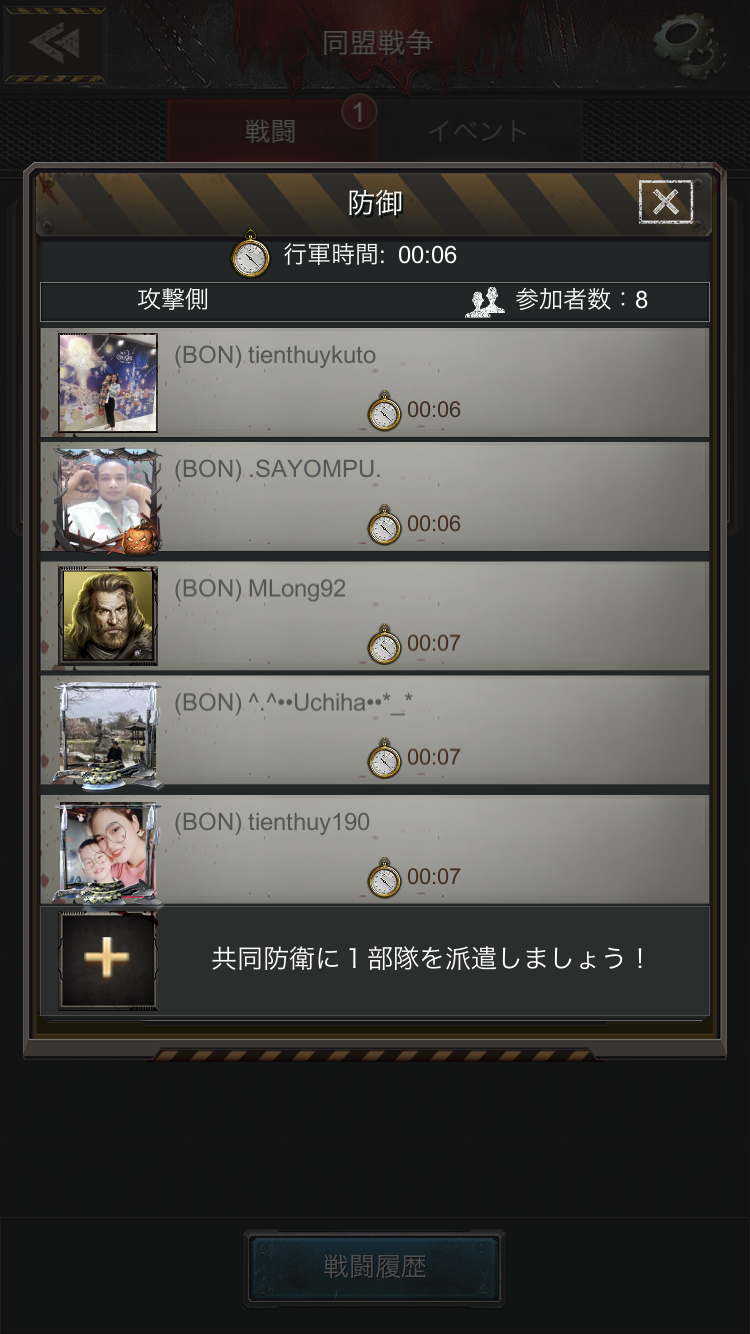Open the 戦闘履歴 battle history
The image size is (750, 1334).
pyautogui.click(x=375, y=1267)
